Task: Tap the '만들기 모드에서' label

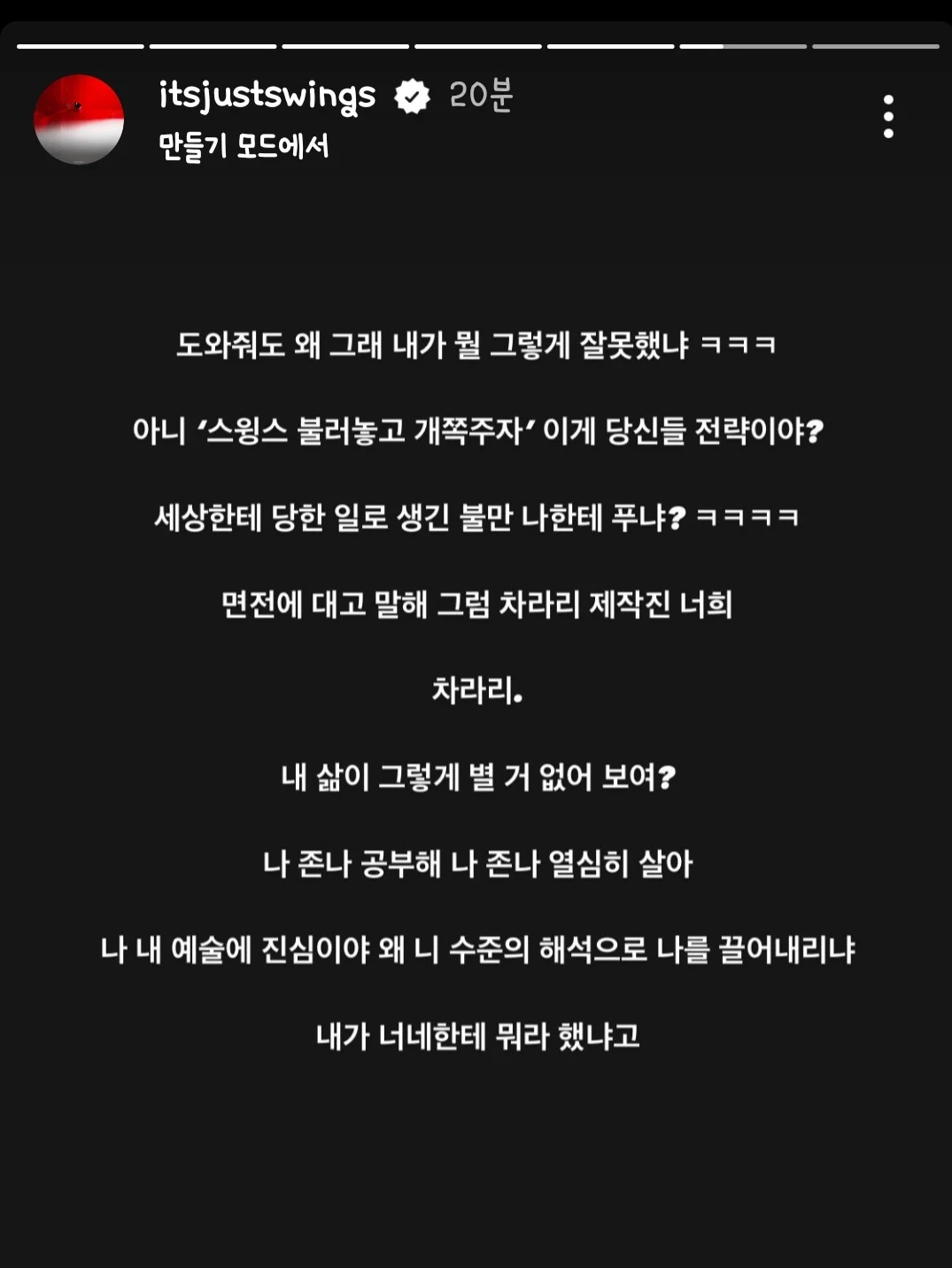Action: pyautogui.click(x=244, y=145)
